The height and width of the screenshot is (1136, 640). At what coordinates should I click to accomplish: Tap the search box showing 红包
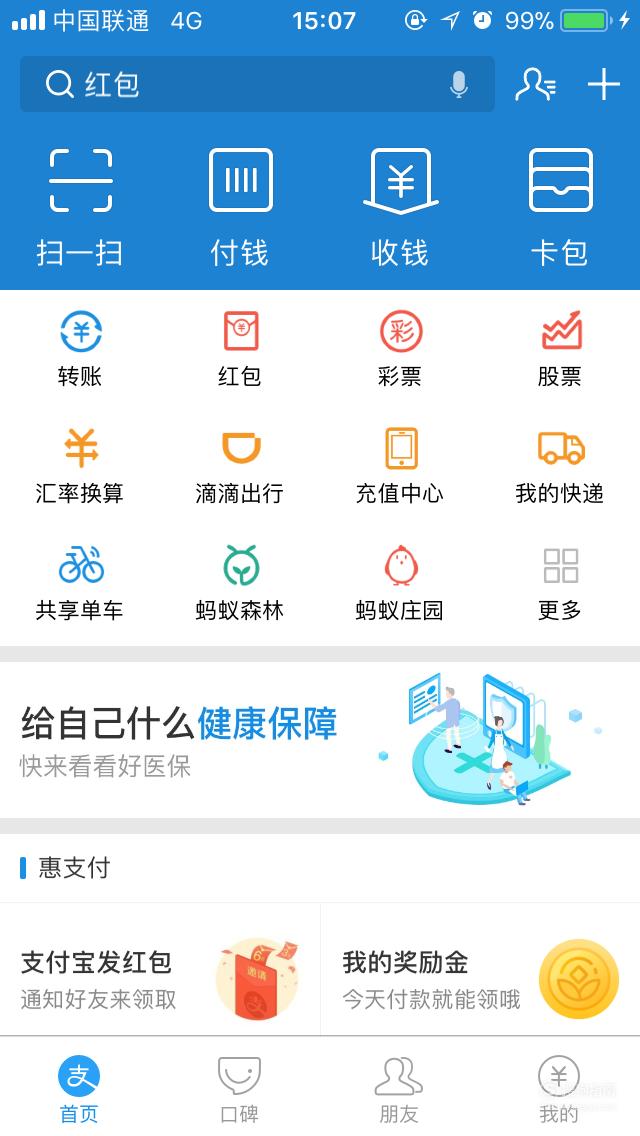[x=257, y=84]
